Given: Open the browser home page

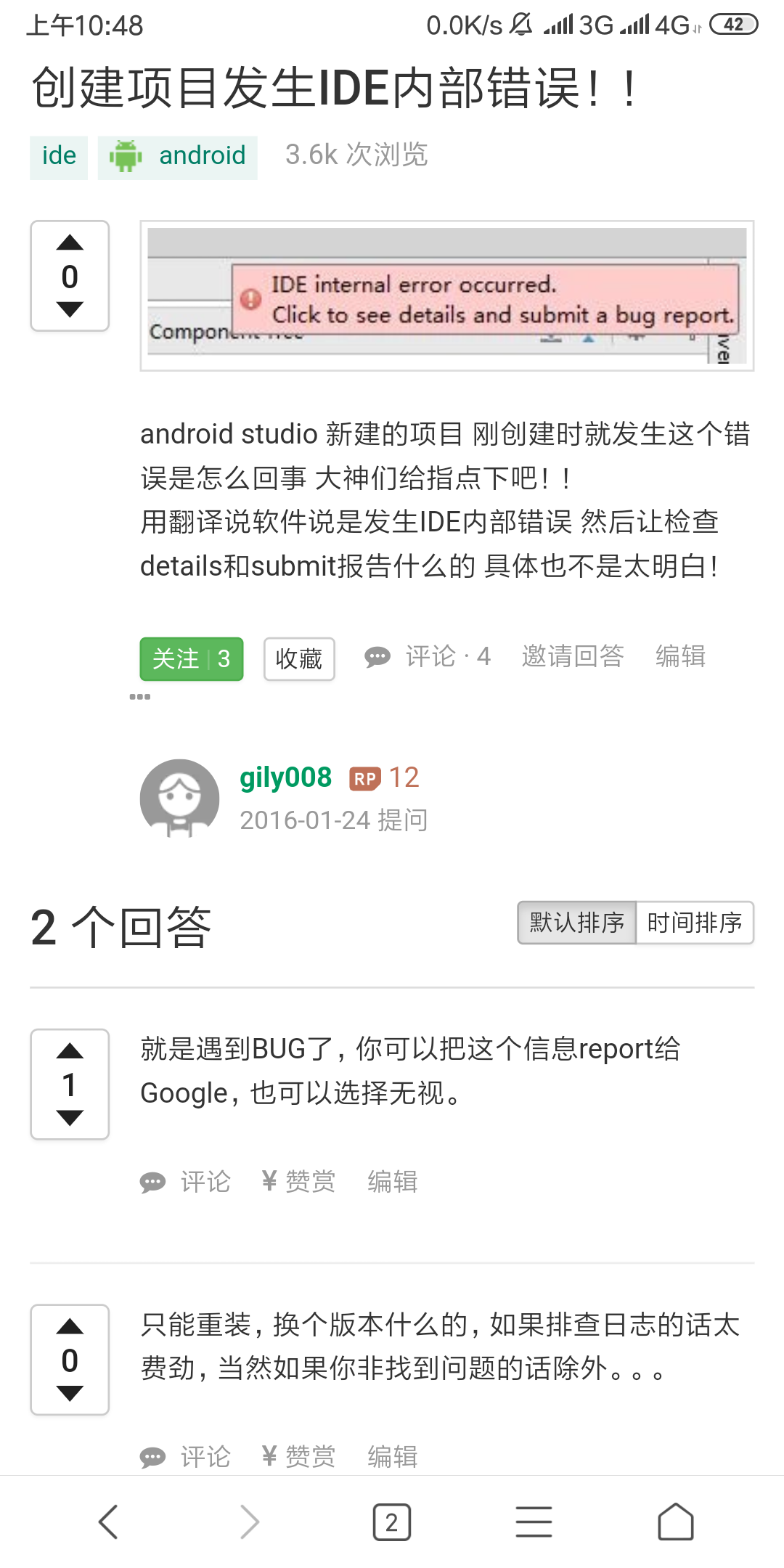Looking at the screenshot, I should tap(676, 1522).
